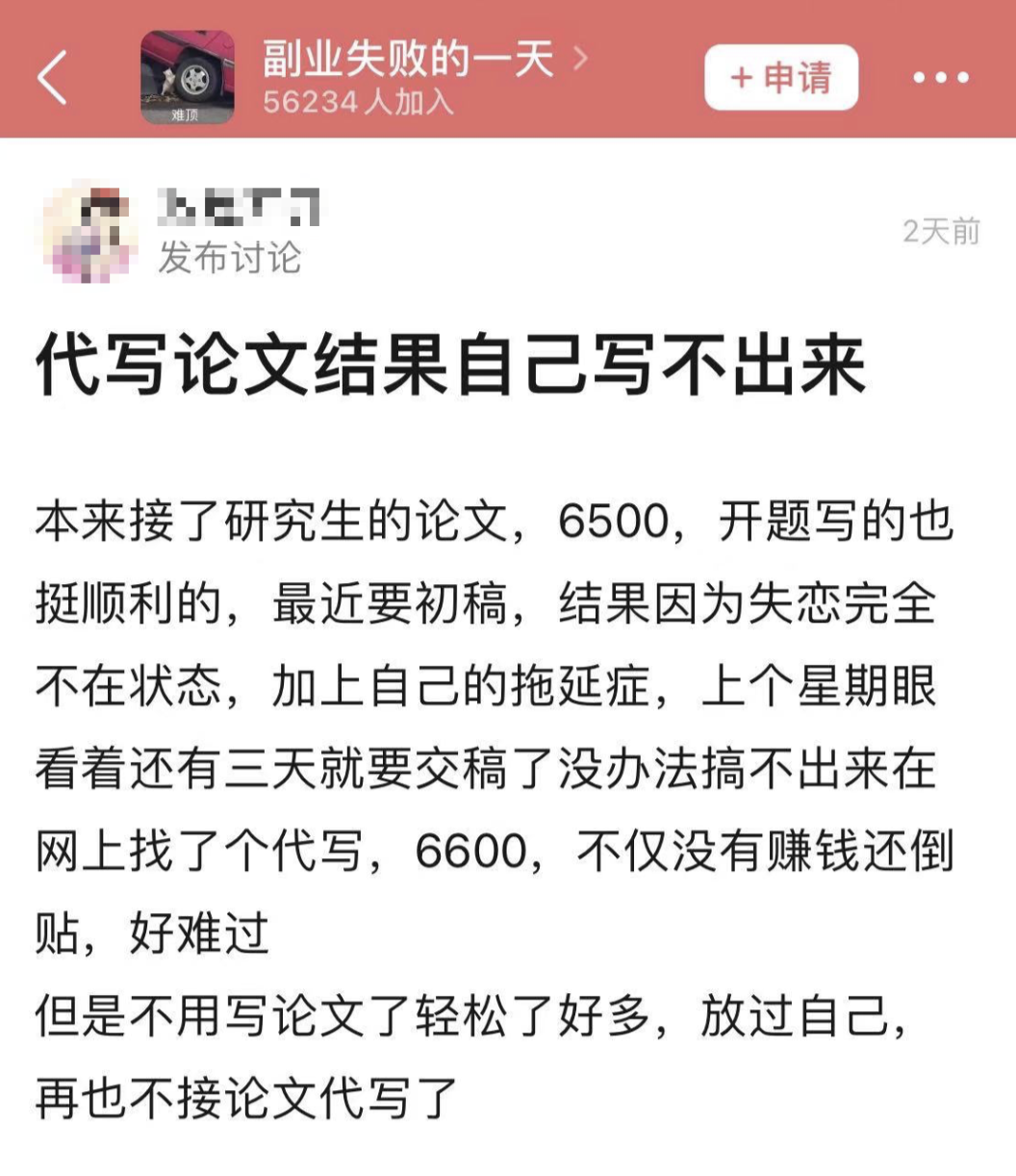Open the 副业失败的一天 group page
Screen dimensions: 1016x1176
(409, 61)
